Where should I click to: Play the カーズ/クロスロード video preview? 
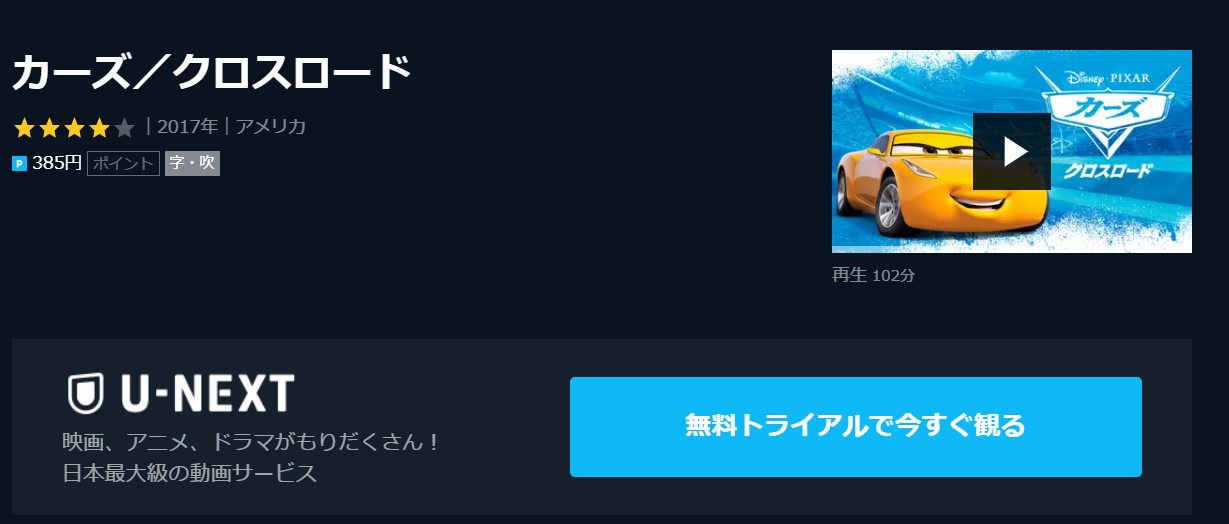click(x=1011, y=151)
